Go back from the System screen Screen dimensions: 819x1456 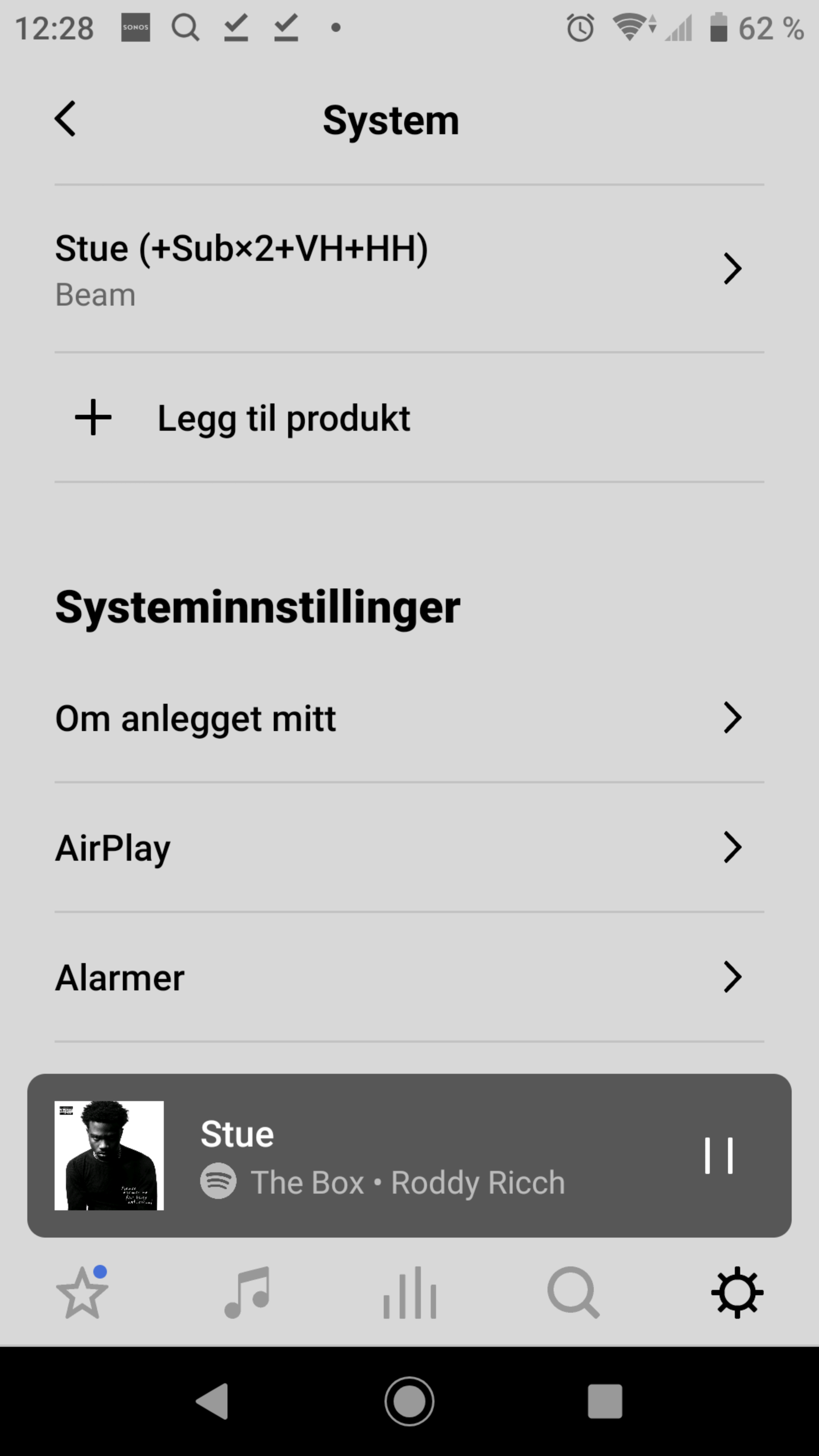click(66, 119)
